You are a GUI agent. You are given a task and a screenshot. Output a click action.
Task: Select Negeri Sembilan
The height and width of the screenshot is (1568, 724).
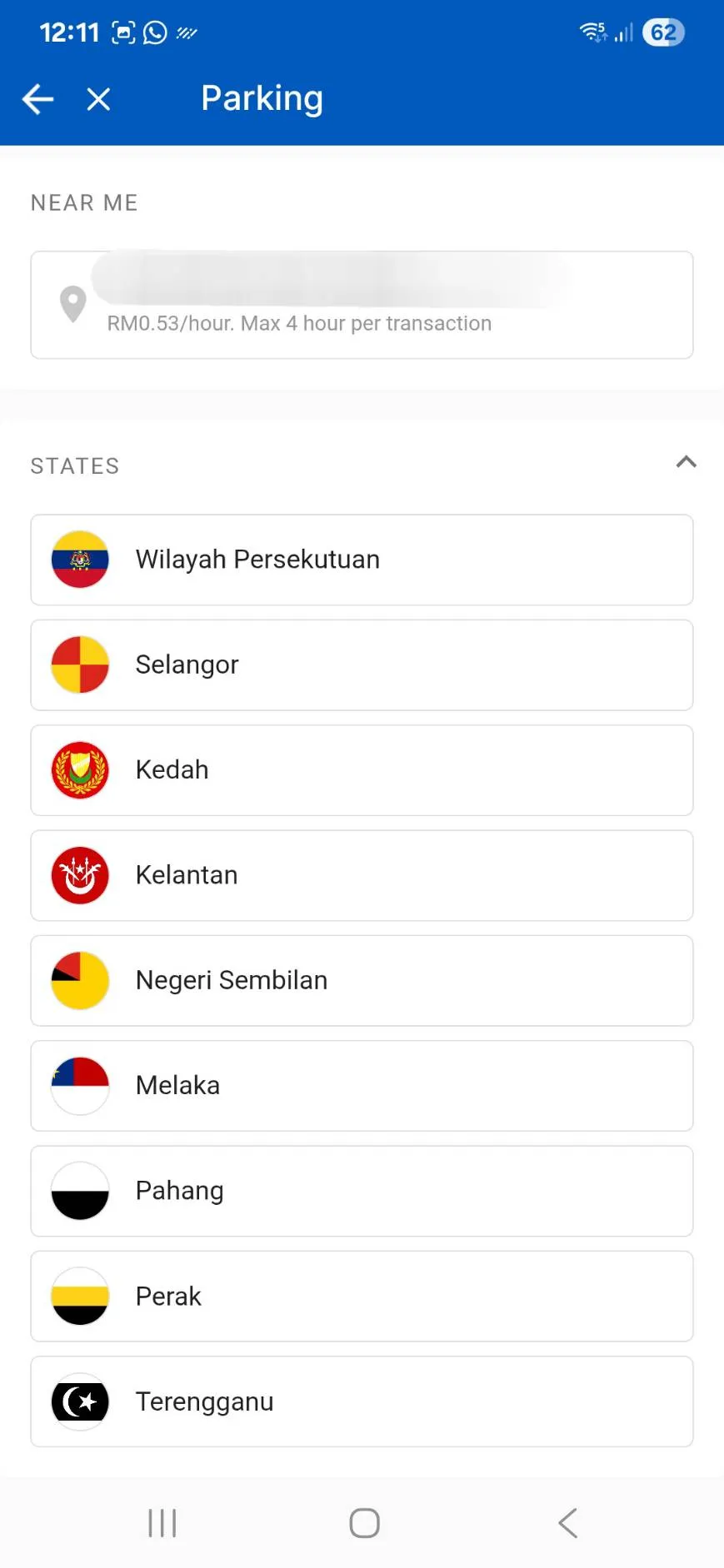362,980
